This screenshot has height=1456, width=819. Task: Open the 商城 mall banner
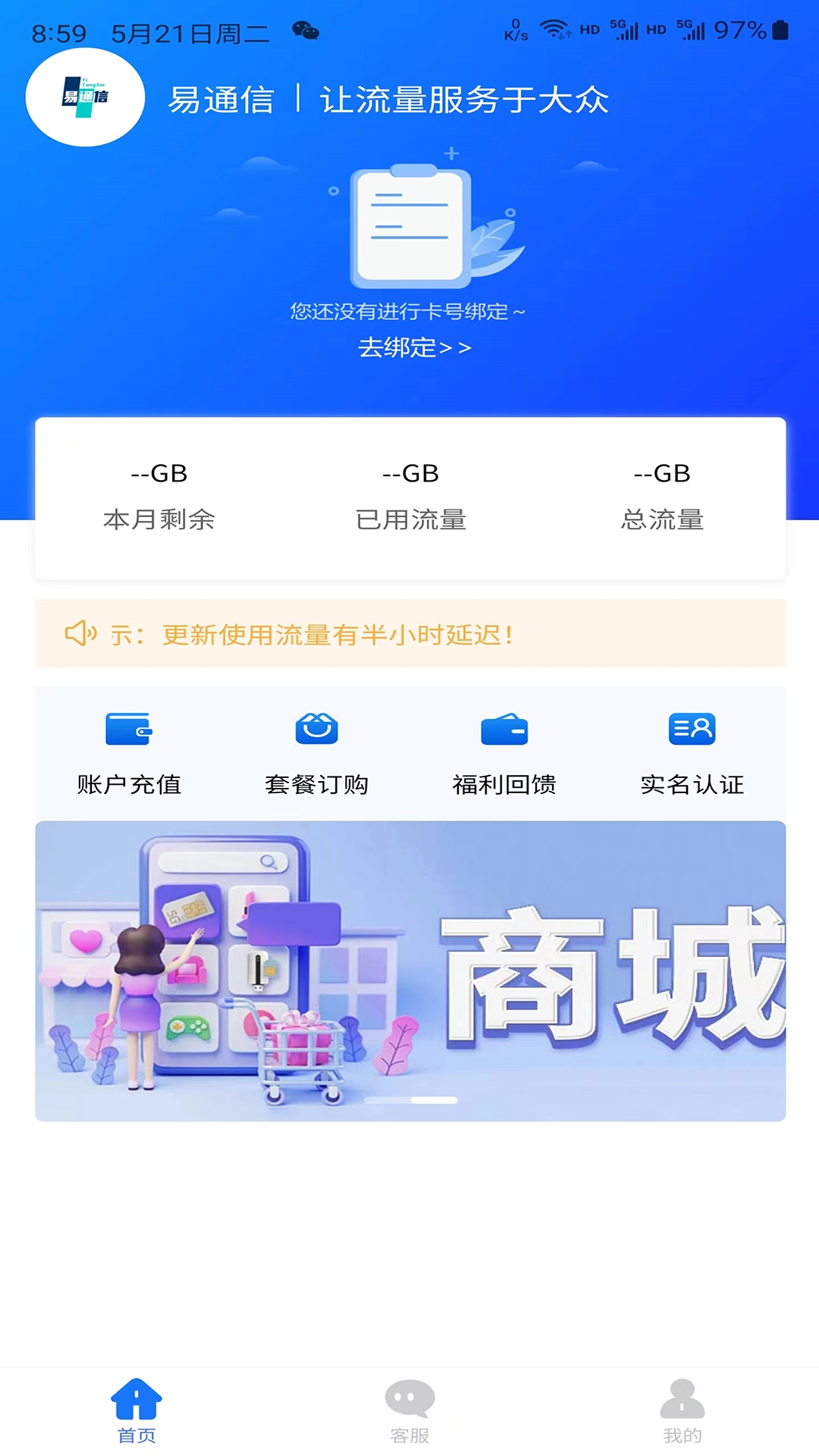pyautogui.click(x=409, y=967)
